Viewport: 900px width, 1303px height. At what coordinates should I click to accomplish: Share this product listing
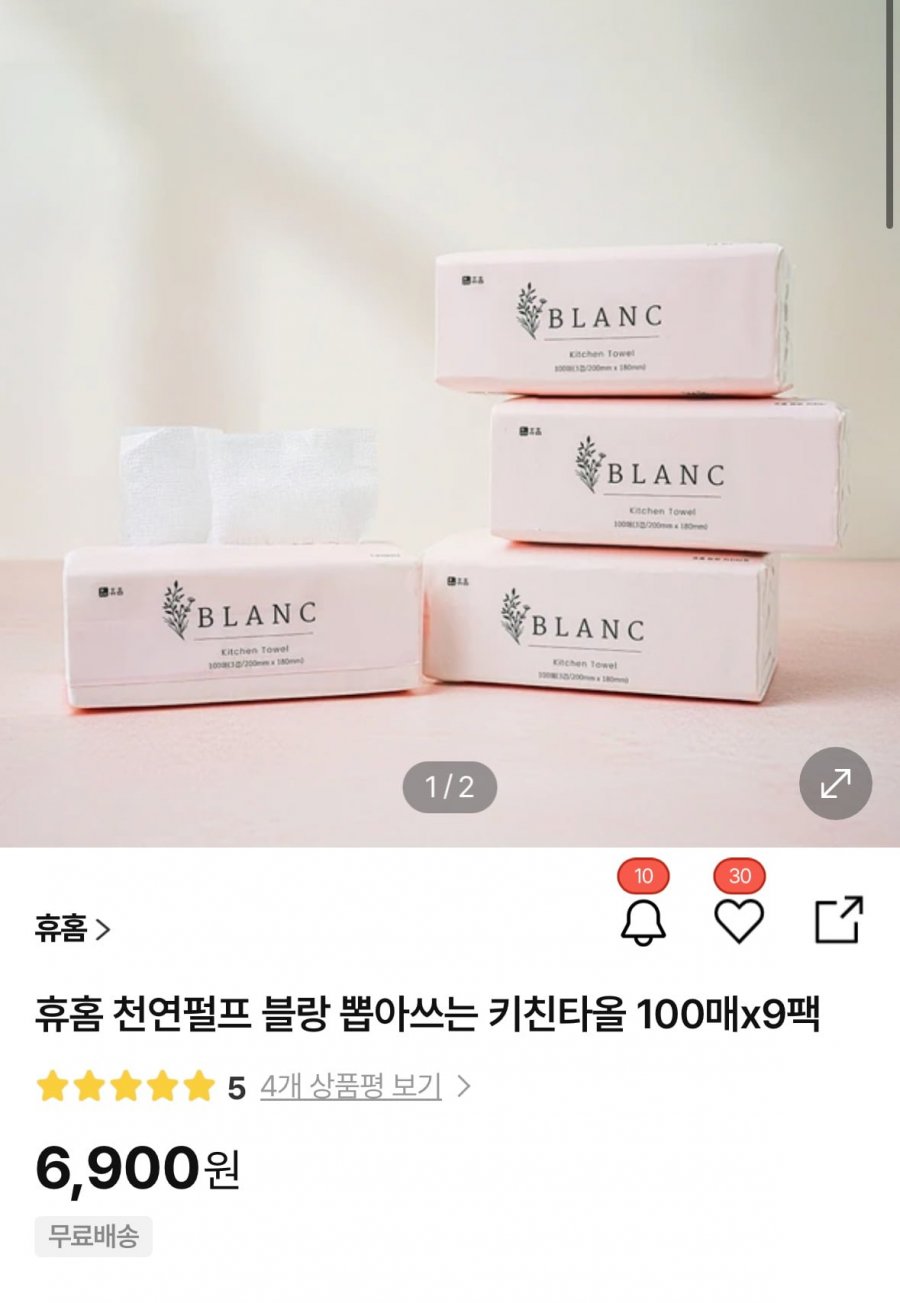click(x=838, y=920)
